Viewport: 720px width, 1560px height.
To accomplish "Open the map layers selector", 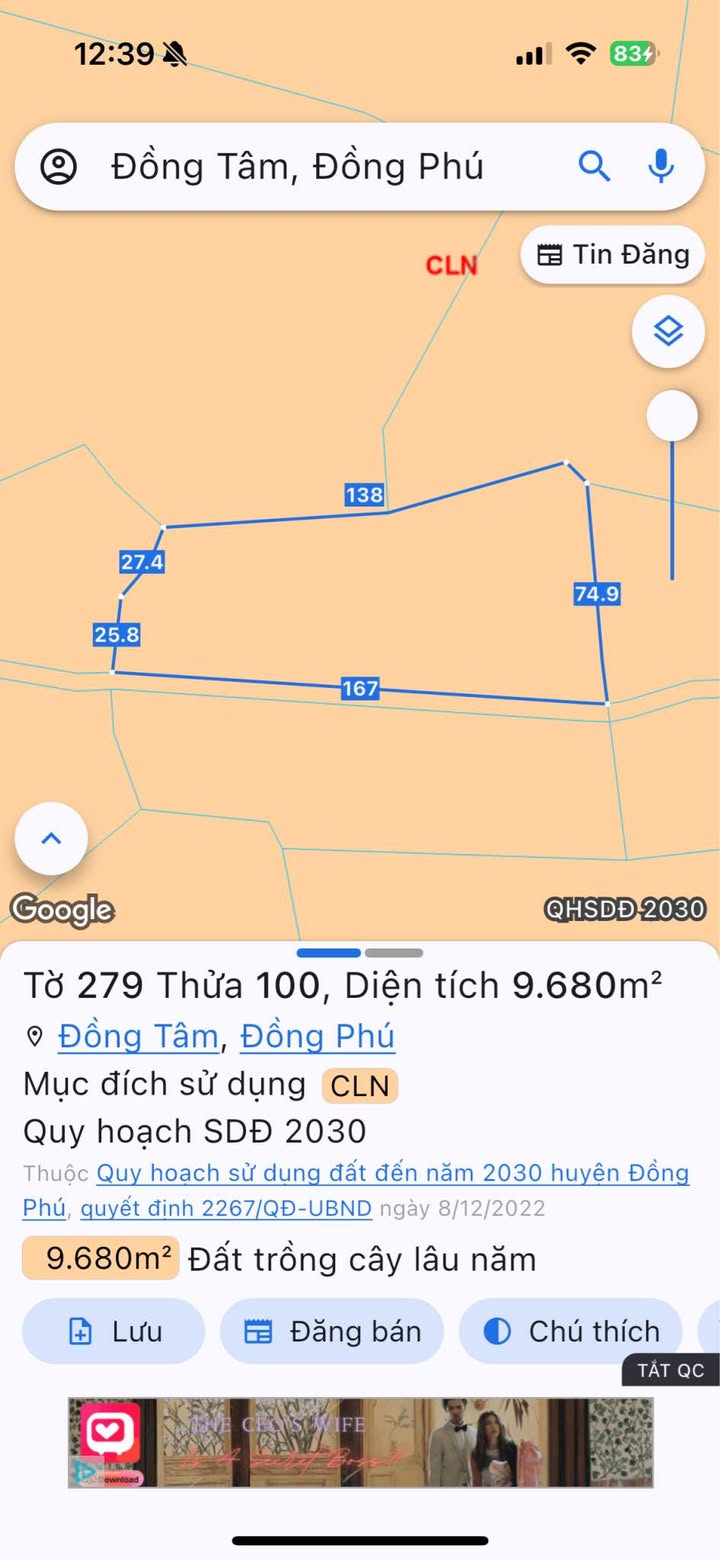I will pos(668,331).
